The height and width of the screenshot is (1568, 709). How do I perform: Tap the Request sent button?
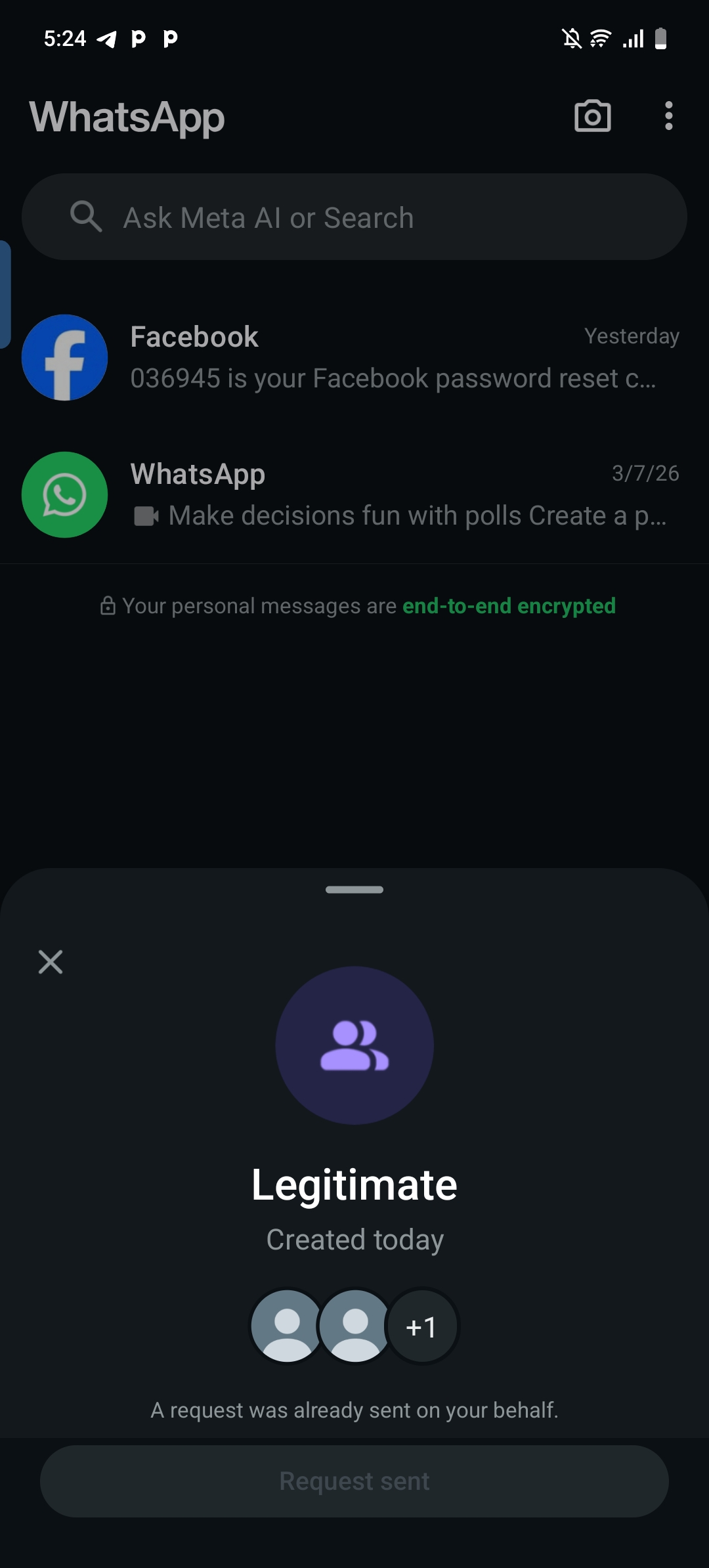354,1481
